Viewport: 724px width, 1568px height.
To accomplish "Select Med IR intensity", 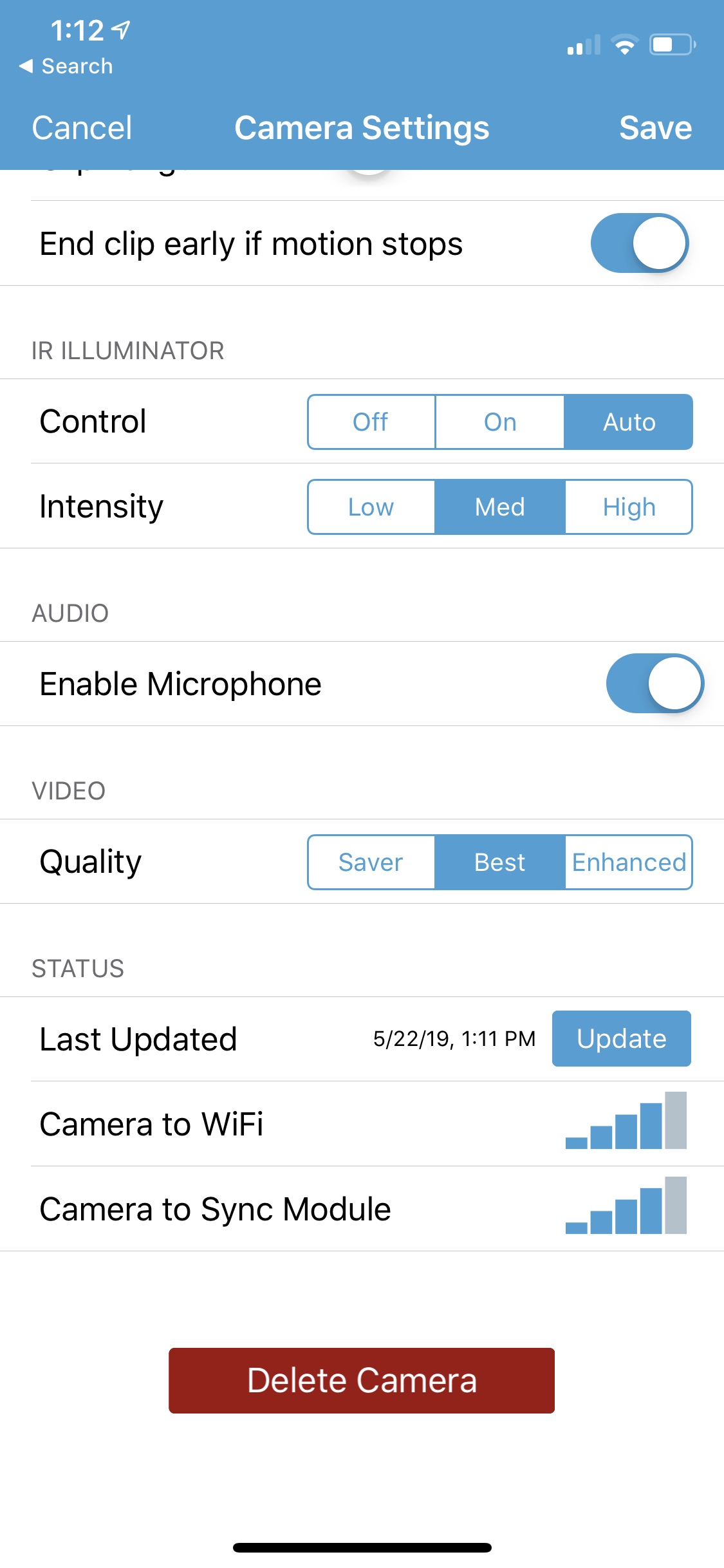I will [500, 507].
